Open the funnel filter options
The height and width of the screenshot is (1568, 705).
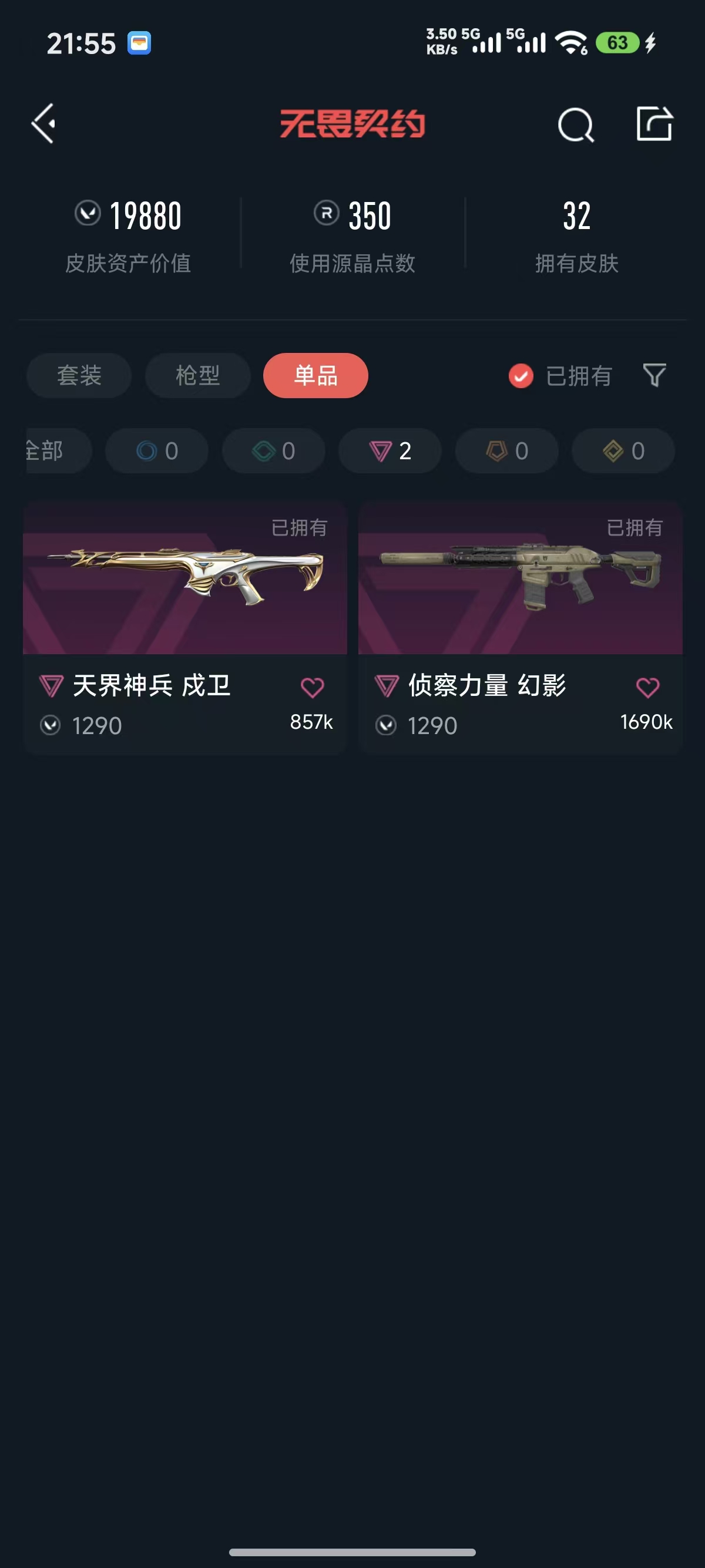[x=654, y=376]
